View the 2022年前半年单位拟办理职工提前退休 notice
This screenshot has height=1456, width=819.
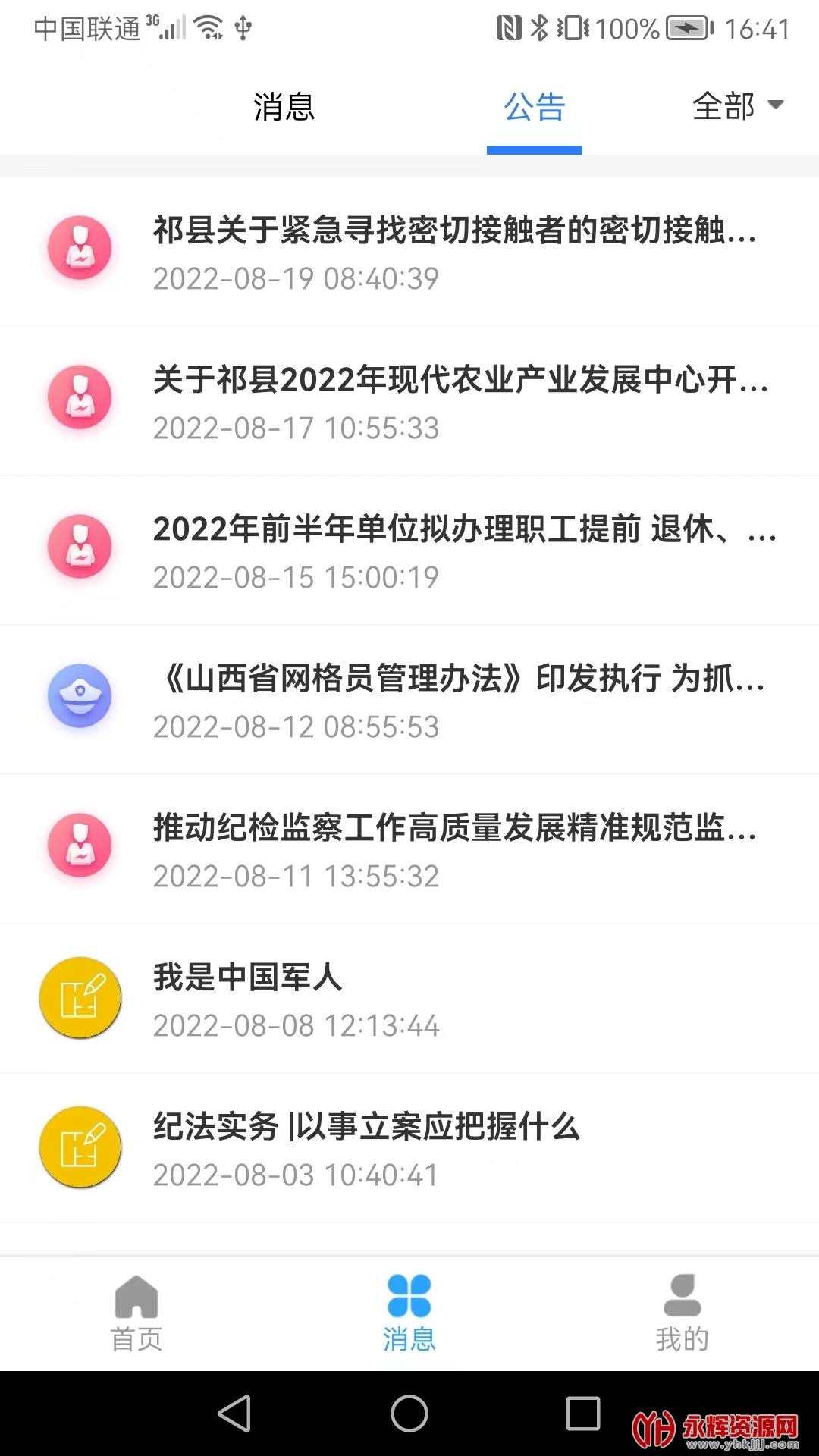coord(455,551)
